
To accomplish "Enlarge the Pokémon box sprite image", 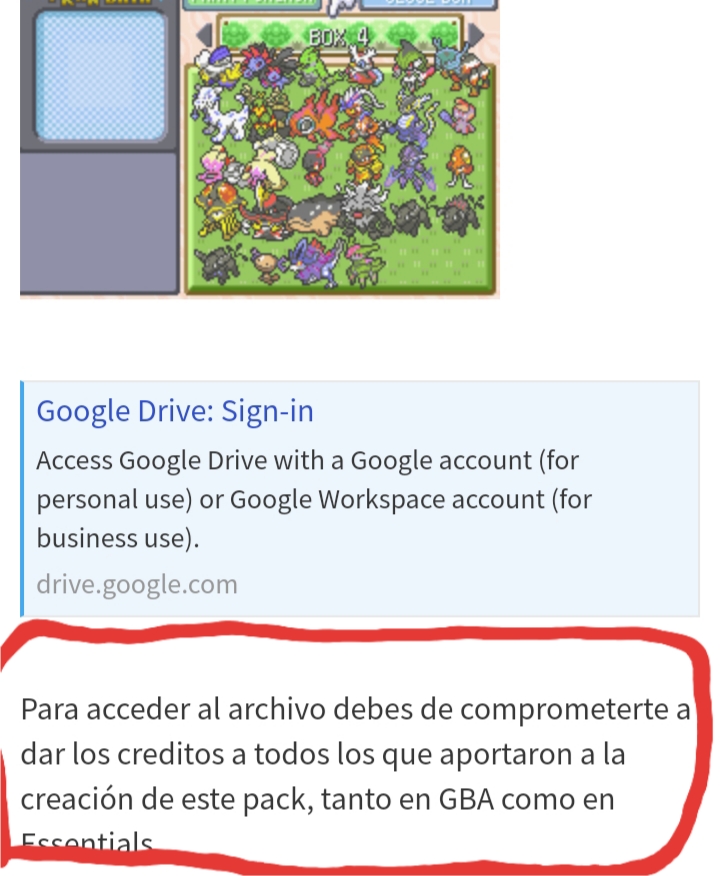I will pyautogui.click(x=260, y=150).
